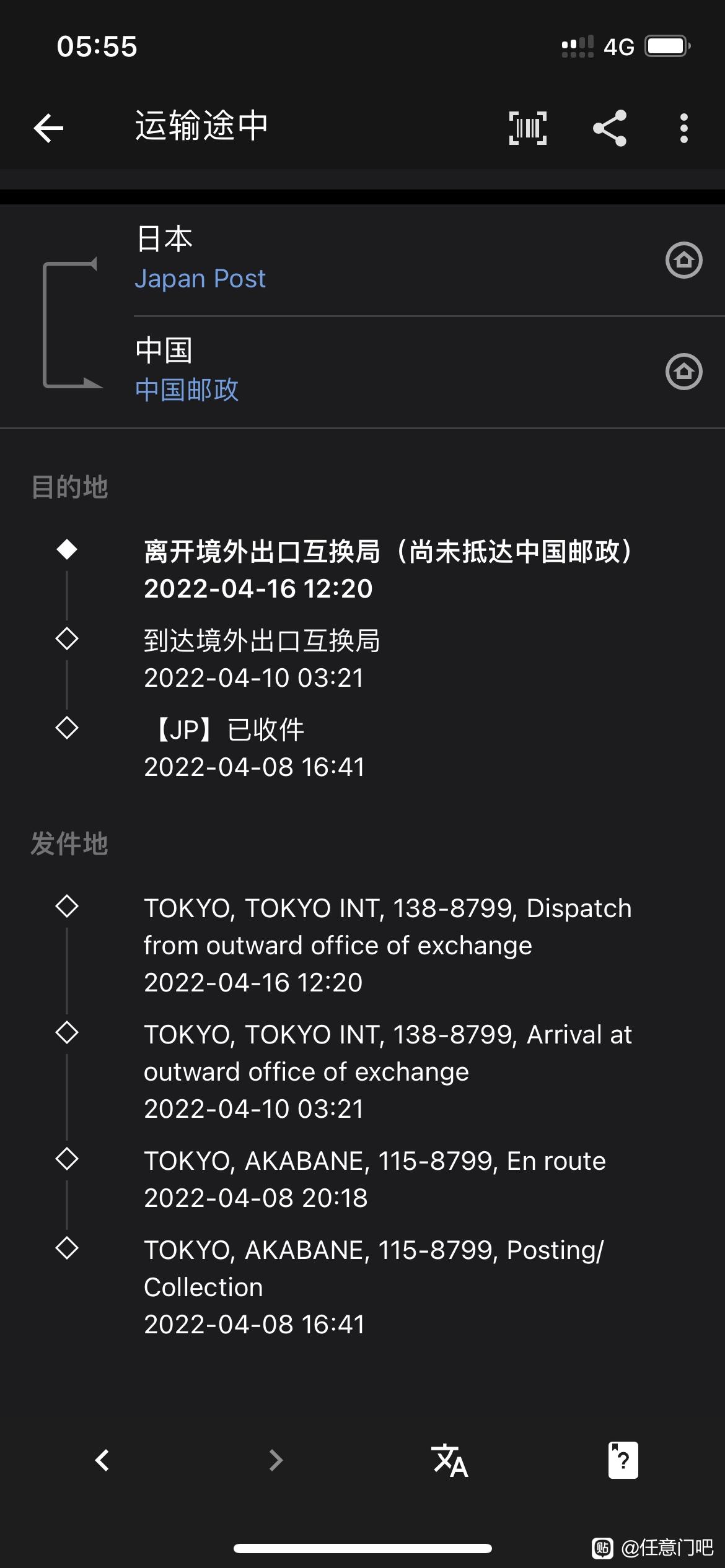Share this tracking information
Viewport: 725px width, 1568px height.
coord(610,128)
